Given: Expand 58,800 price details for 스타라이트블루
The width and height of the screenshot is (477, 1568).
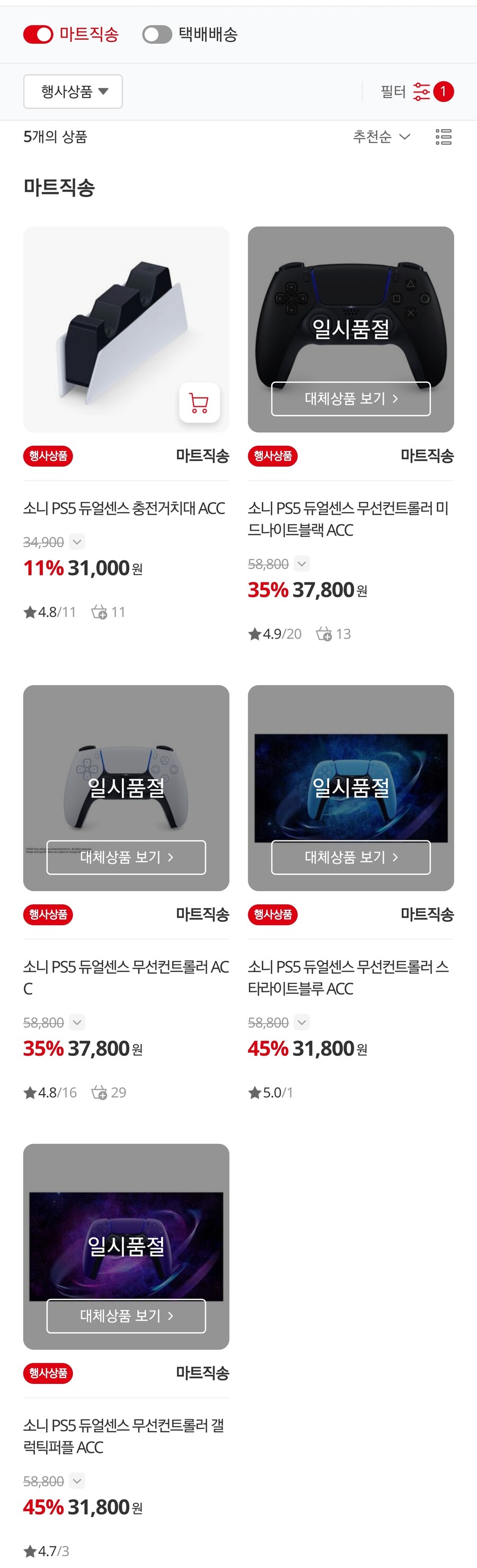Looking at the screenshot, I should (302, 1022).
